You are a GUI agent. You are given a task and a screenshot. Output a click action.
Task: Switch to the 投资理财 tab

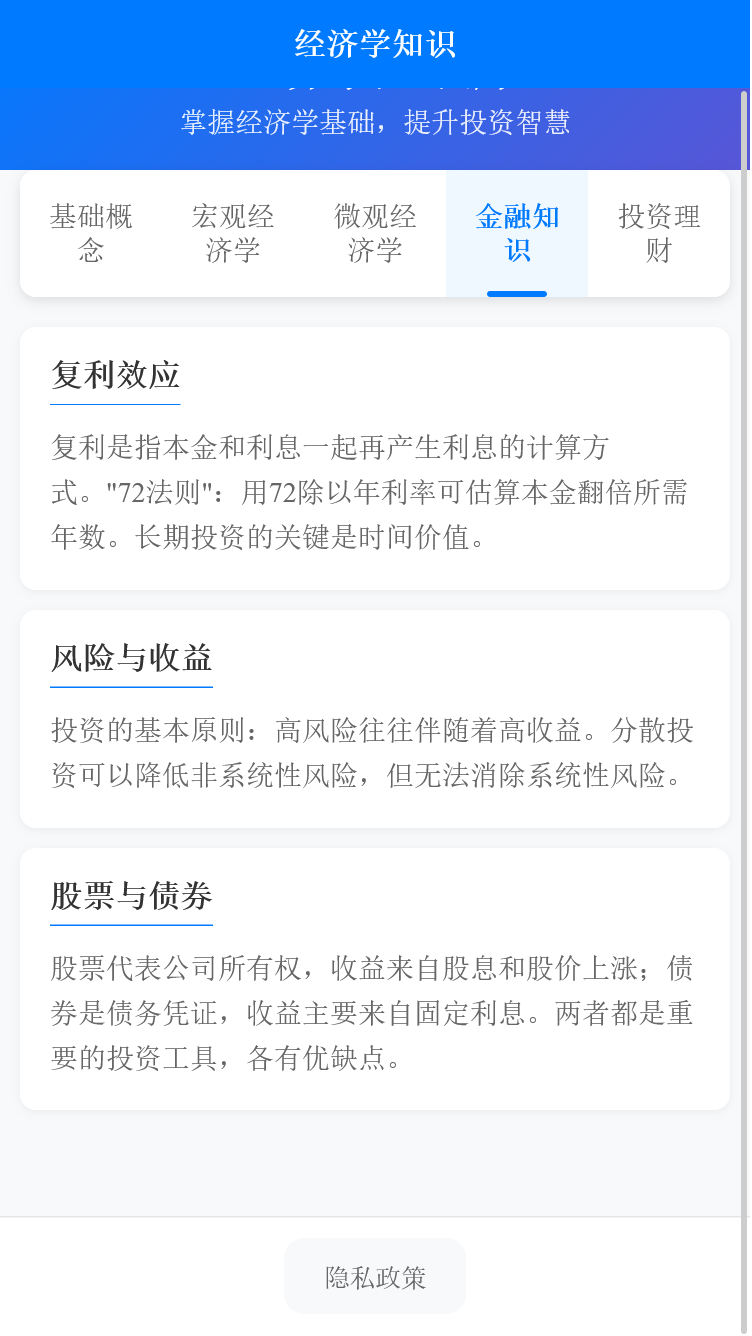click(657, 234)
